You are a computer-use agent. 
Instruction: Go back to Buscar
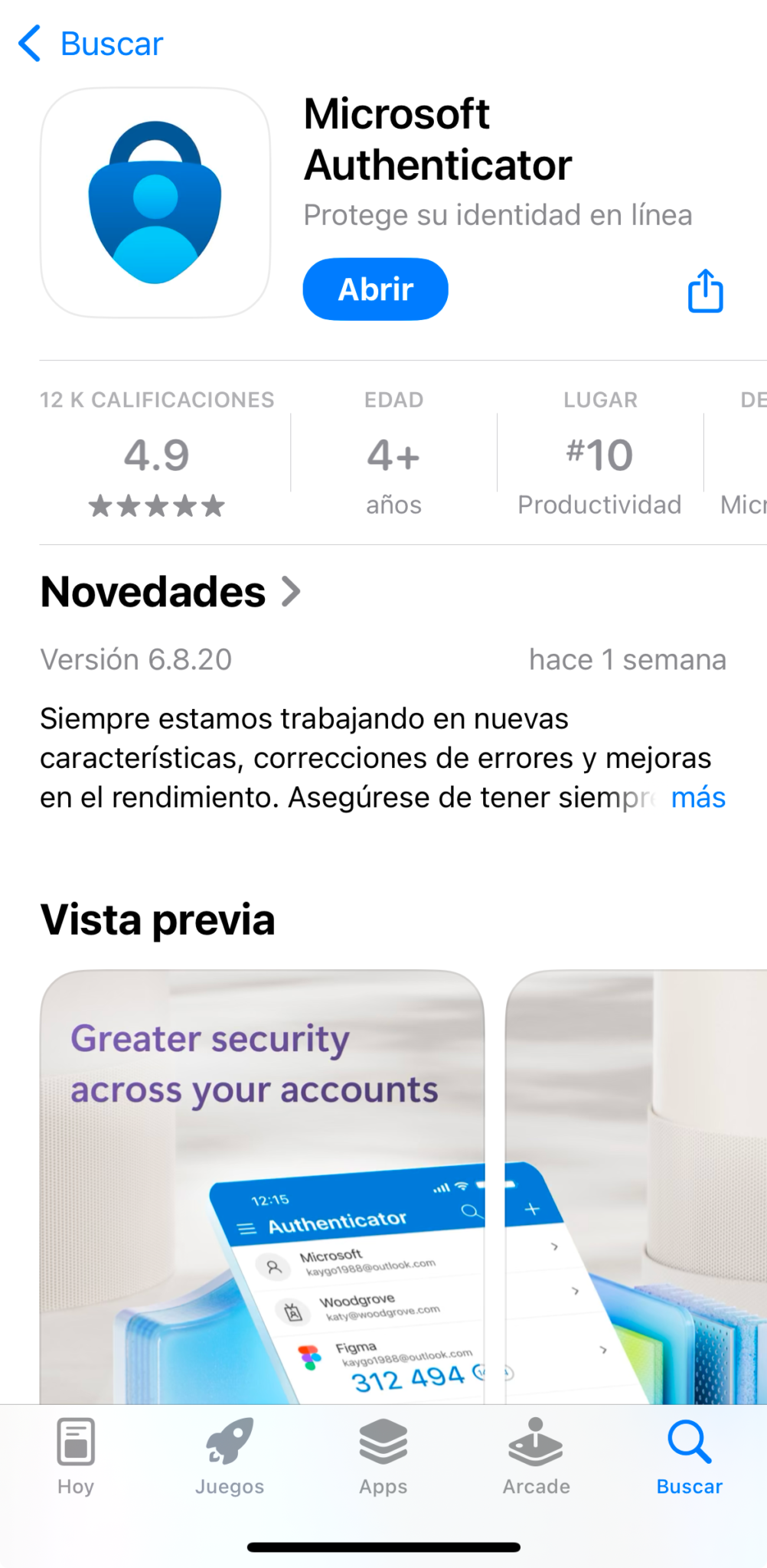89,44
